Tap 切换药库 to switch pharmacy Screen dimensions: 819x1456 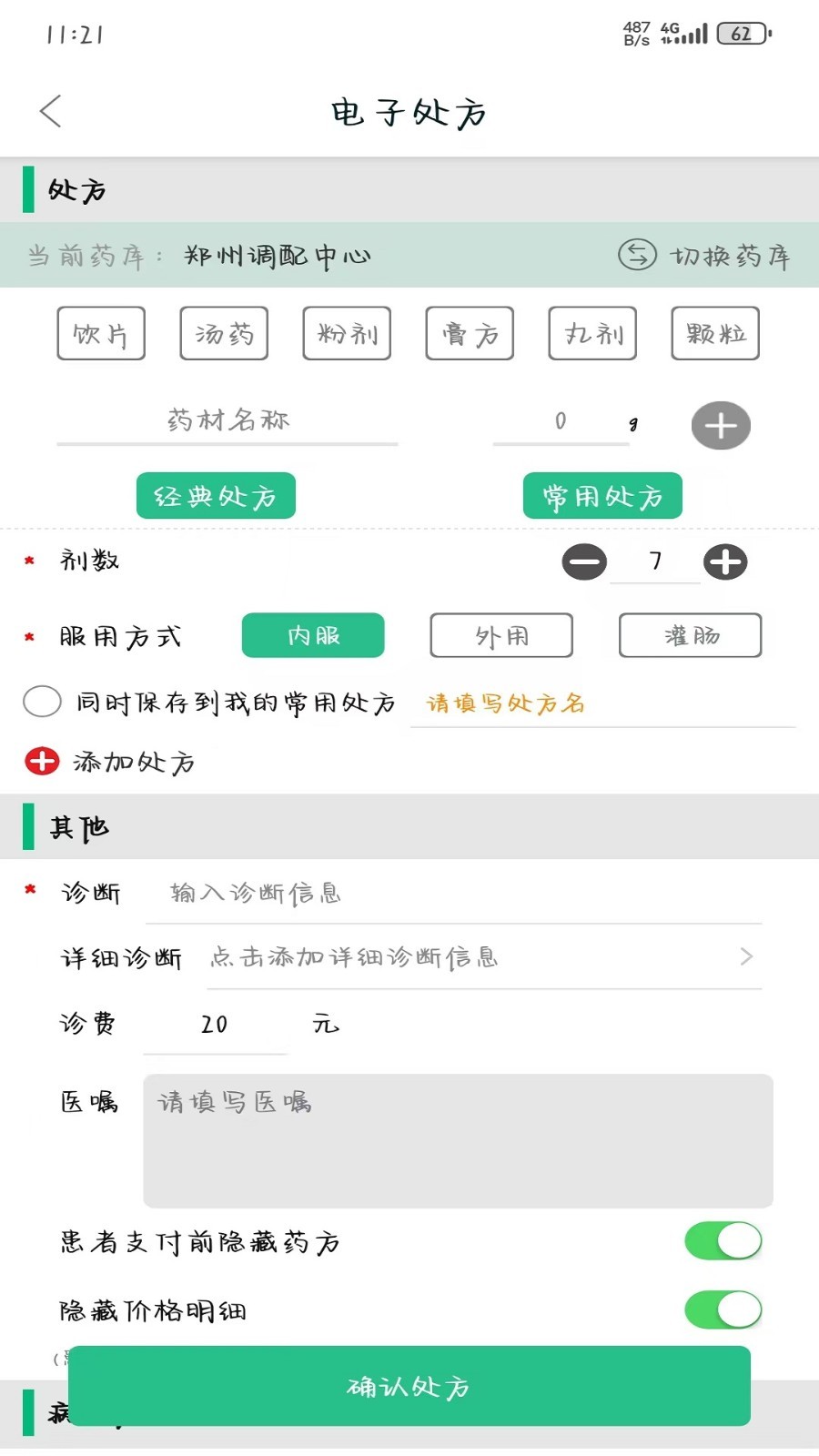point(704,256)
